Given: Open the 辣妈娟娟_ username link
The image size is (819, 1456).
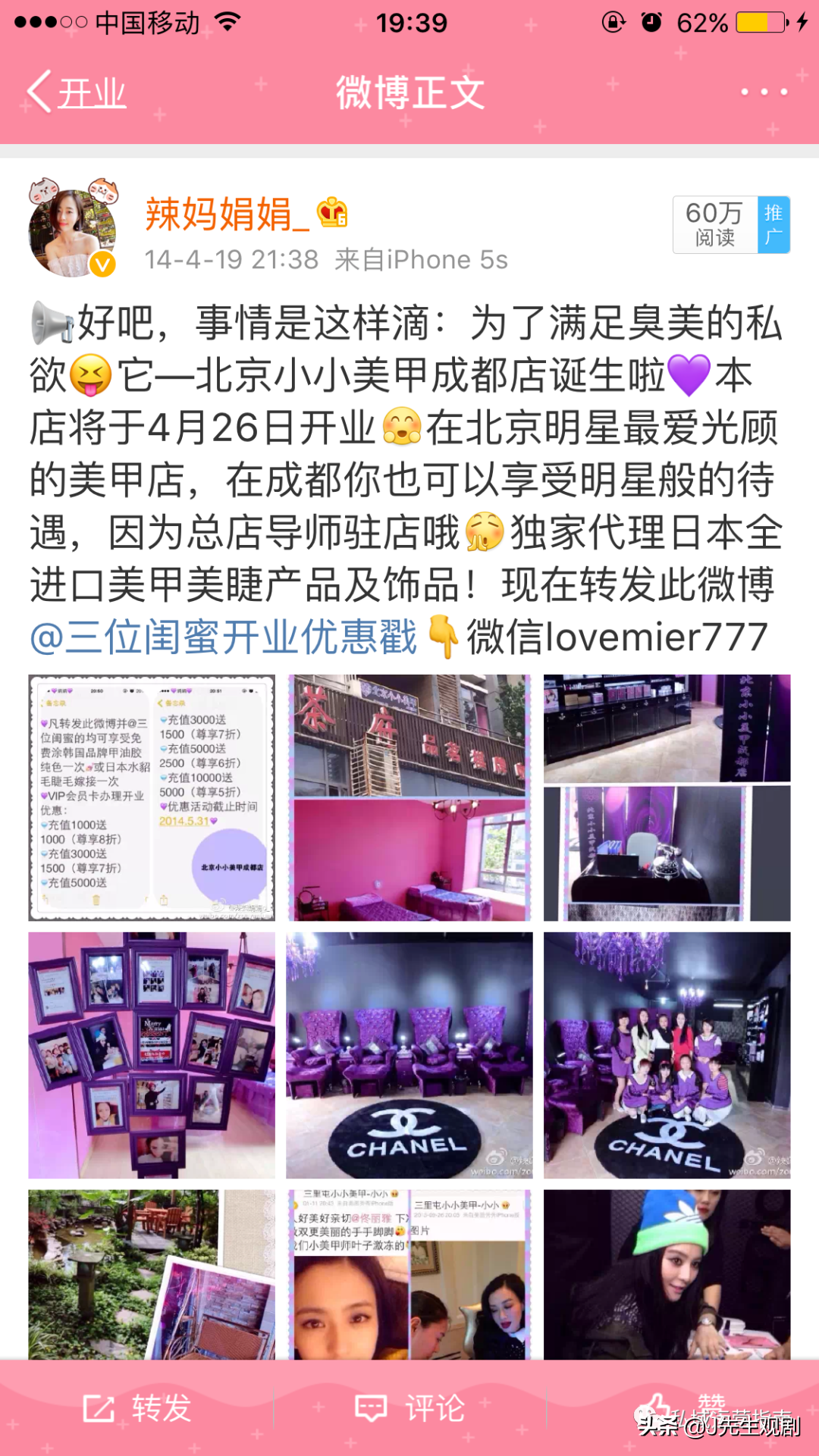Looking at the screenshot, I should [x=227, y=214].
